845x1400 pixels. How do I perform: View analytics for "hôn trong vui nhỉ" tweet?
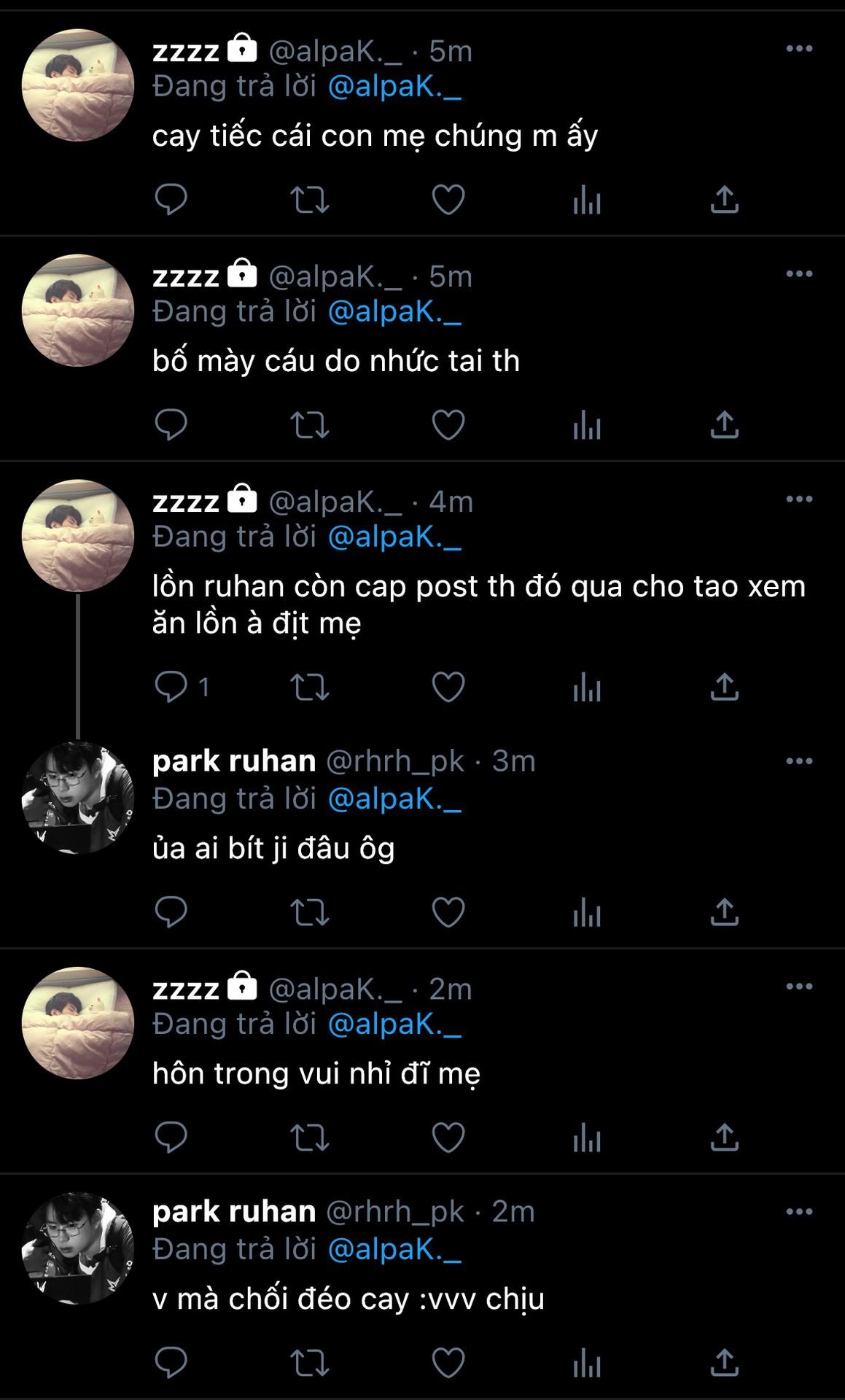click(586, 1137)
